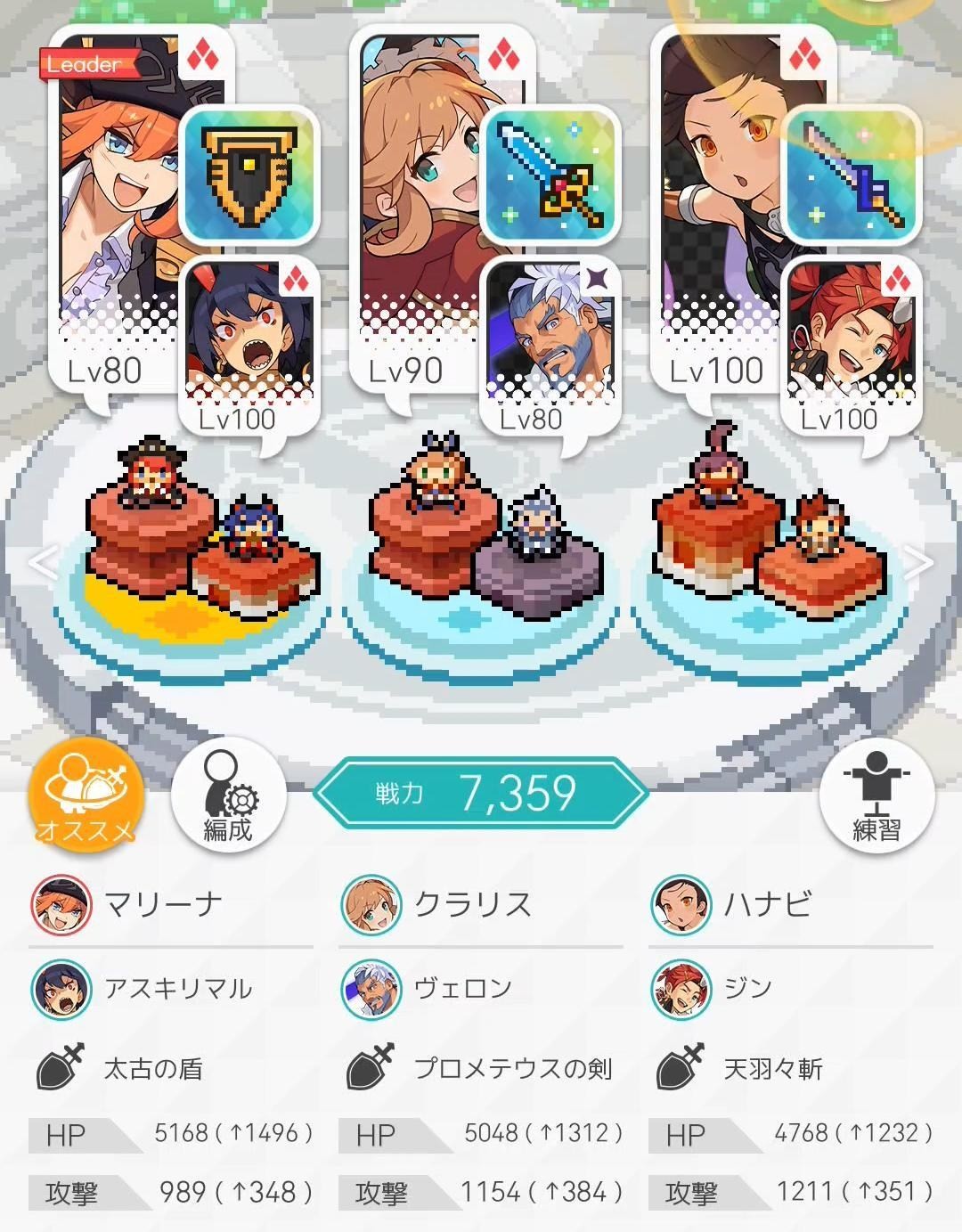The image size is (962, 1232).
Task: Open the プロメテウスの剣 sword equipment slot
Action: [550, 175]
